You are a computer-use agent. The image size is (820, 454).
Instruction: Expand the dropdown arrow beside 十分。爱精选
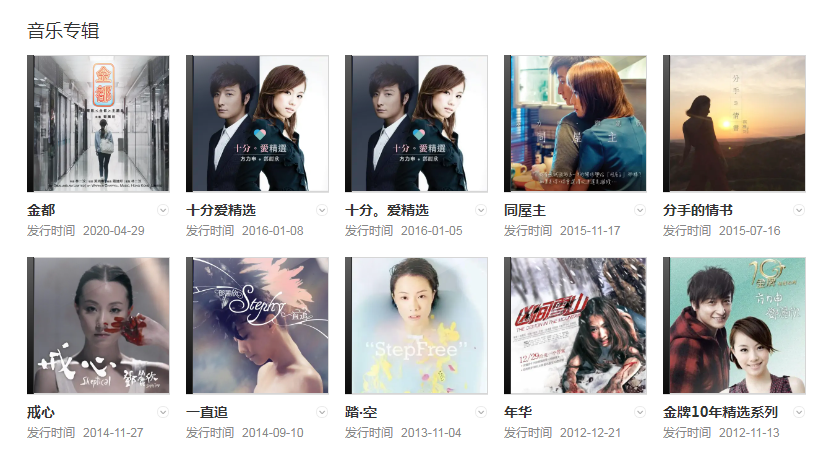click(481, 210)
